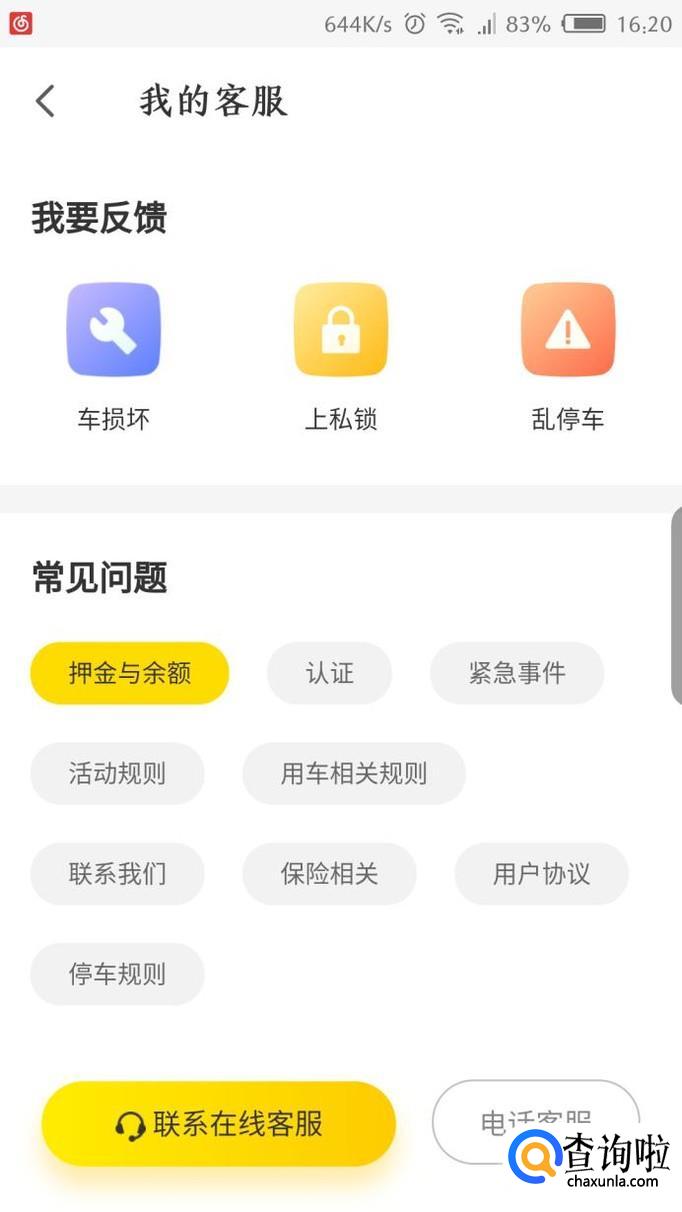Select the 停车规则 chip
Image resolution: width=682 pixels, height=1212 pixels.
click(117, 974)
